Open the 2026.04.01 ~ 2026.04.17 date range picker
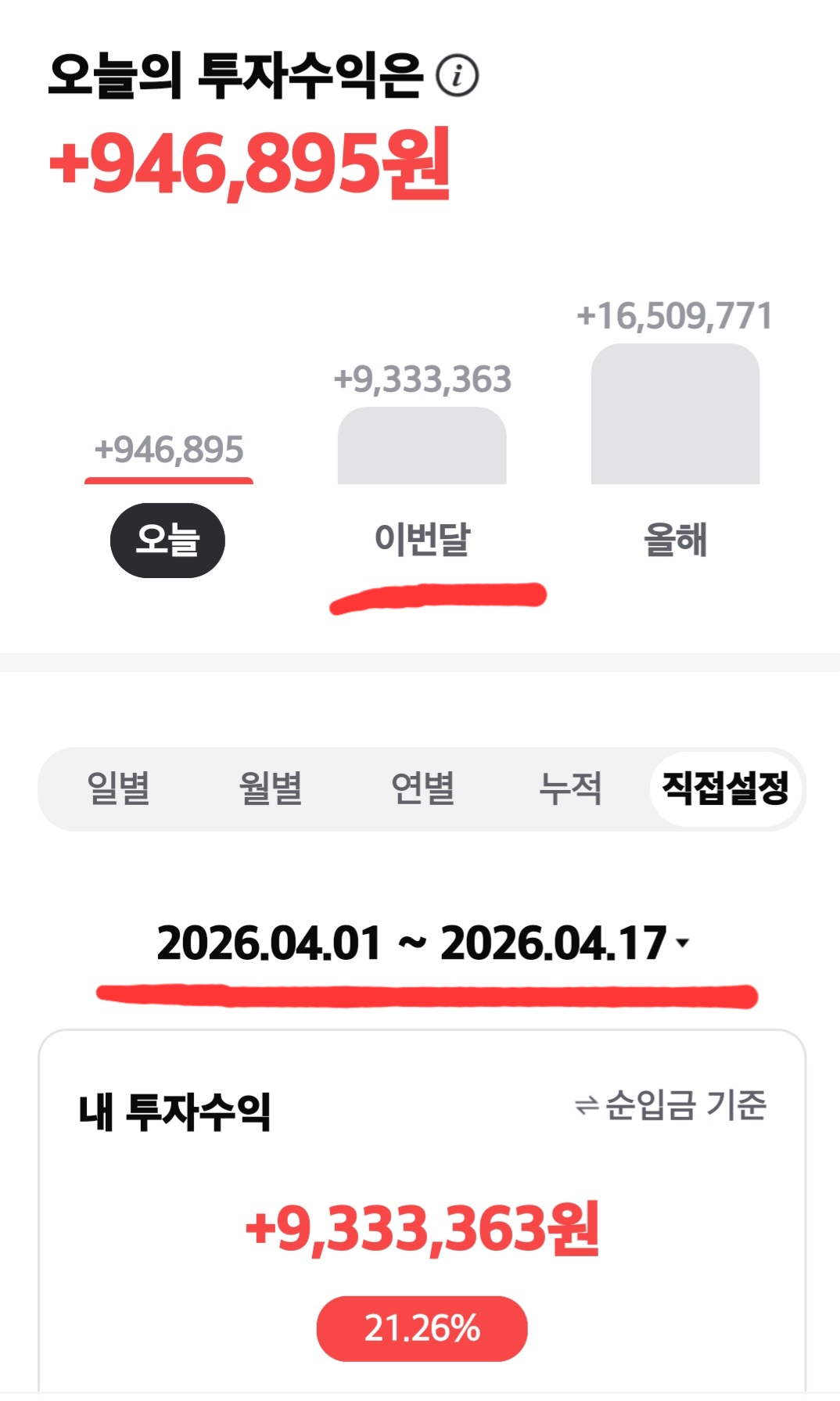 click(x=422, y=943)
